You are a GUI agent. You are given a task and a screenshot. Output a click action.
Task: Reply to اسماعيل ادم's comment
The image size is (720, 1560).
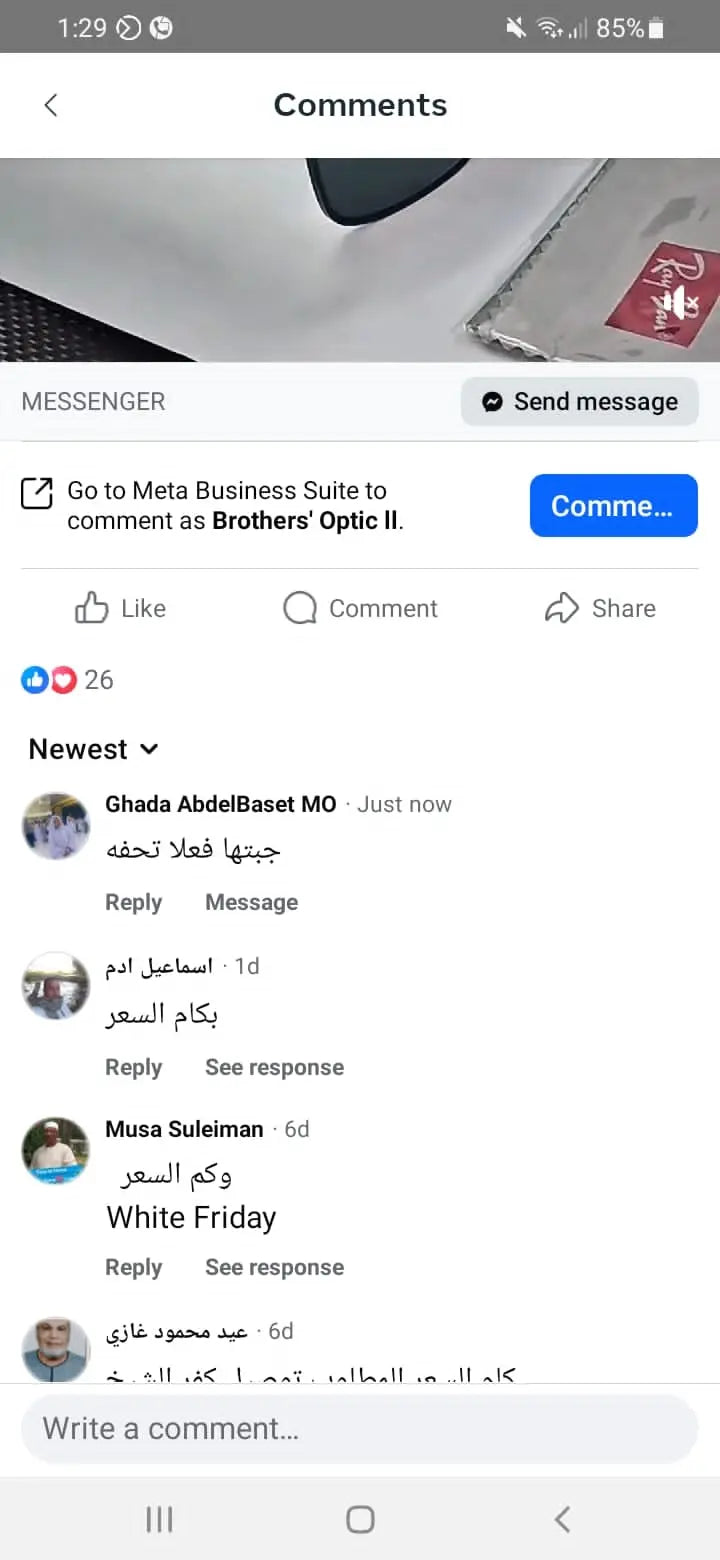(133, 1067)
